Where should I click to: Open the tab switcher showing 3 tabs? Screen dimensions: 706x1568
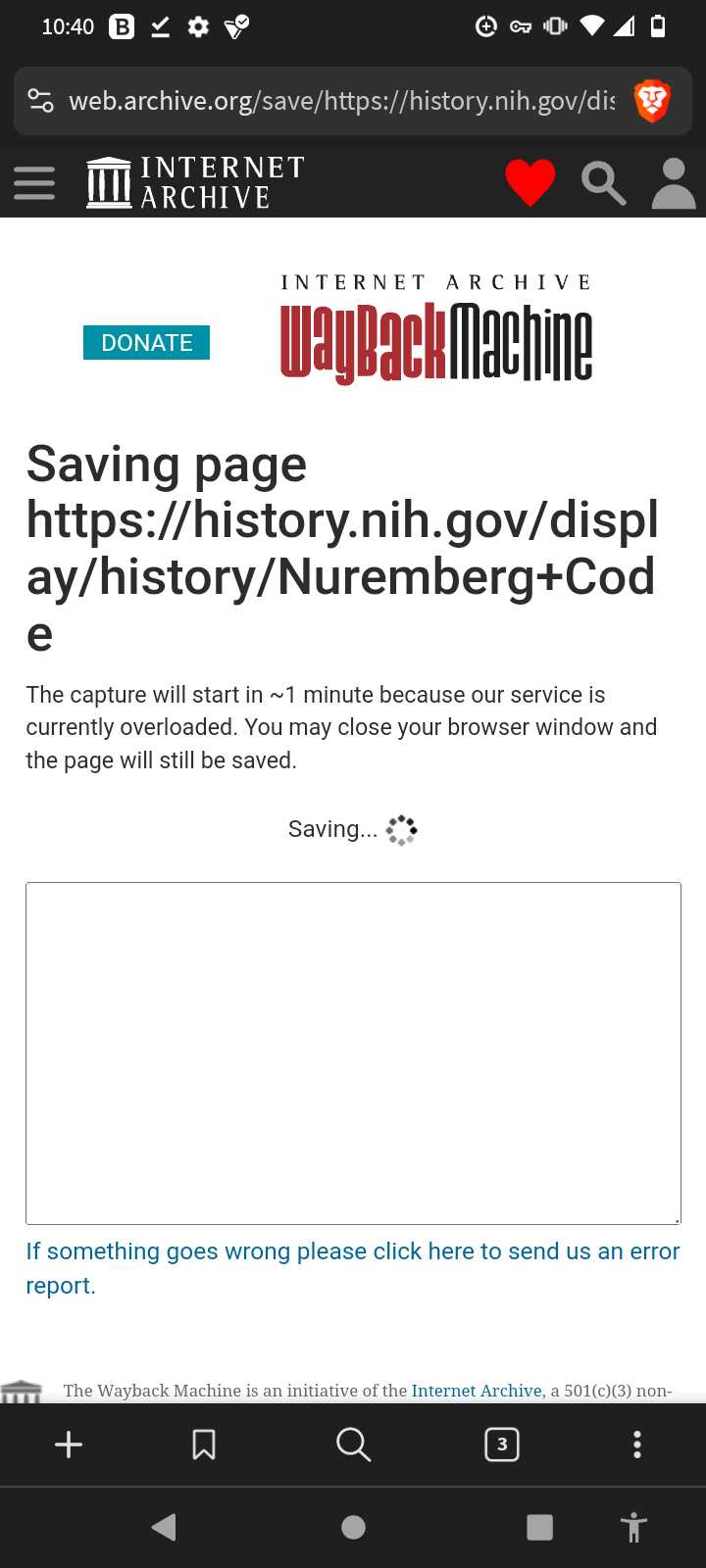502,1445
